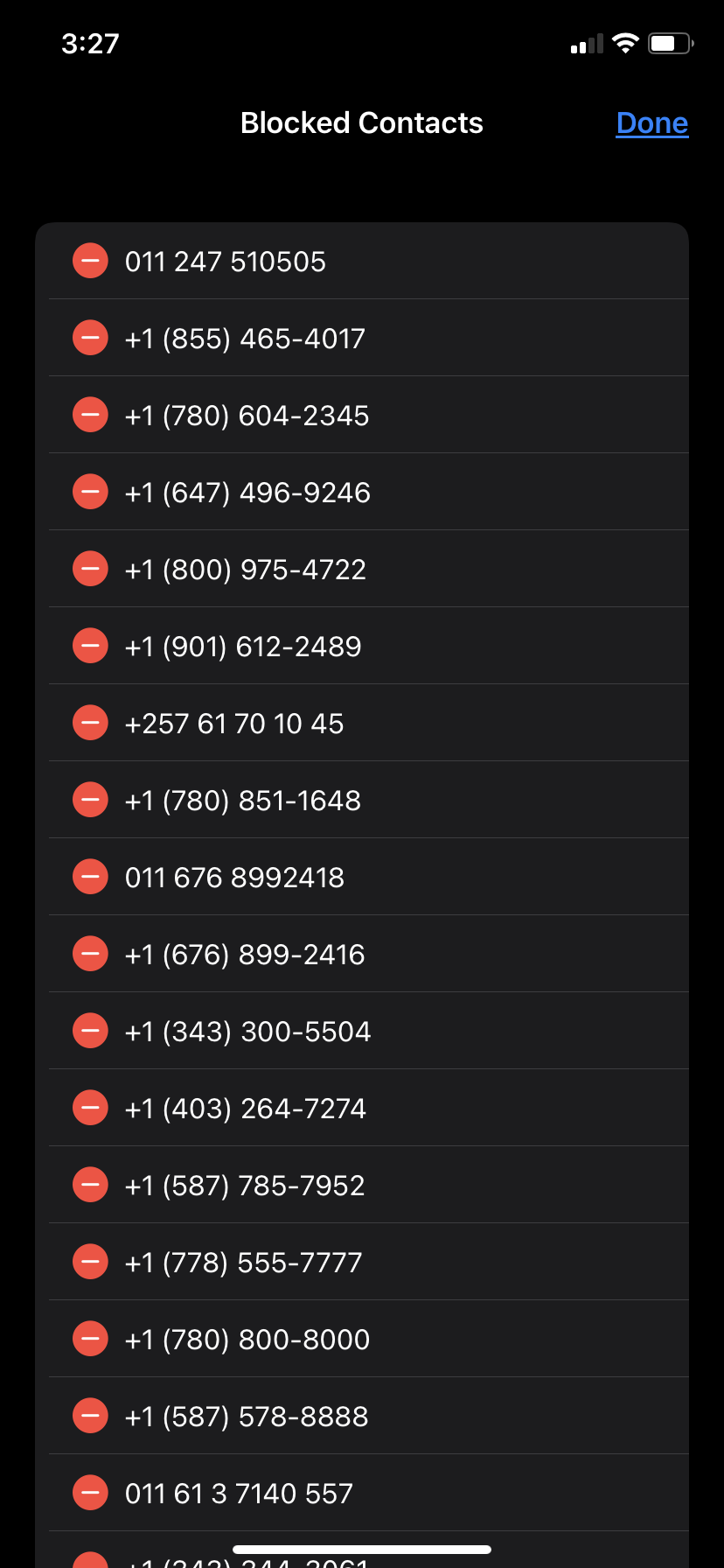Unblock the number +1 (901) 612-2489
The width and height of the screenshot is (724, 1568).
point(90,646)
